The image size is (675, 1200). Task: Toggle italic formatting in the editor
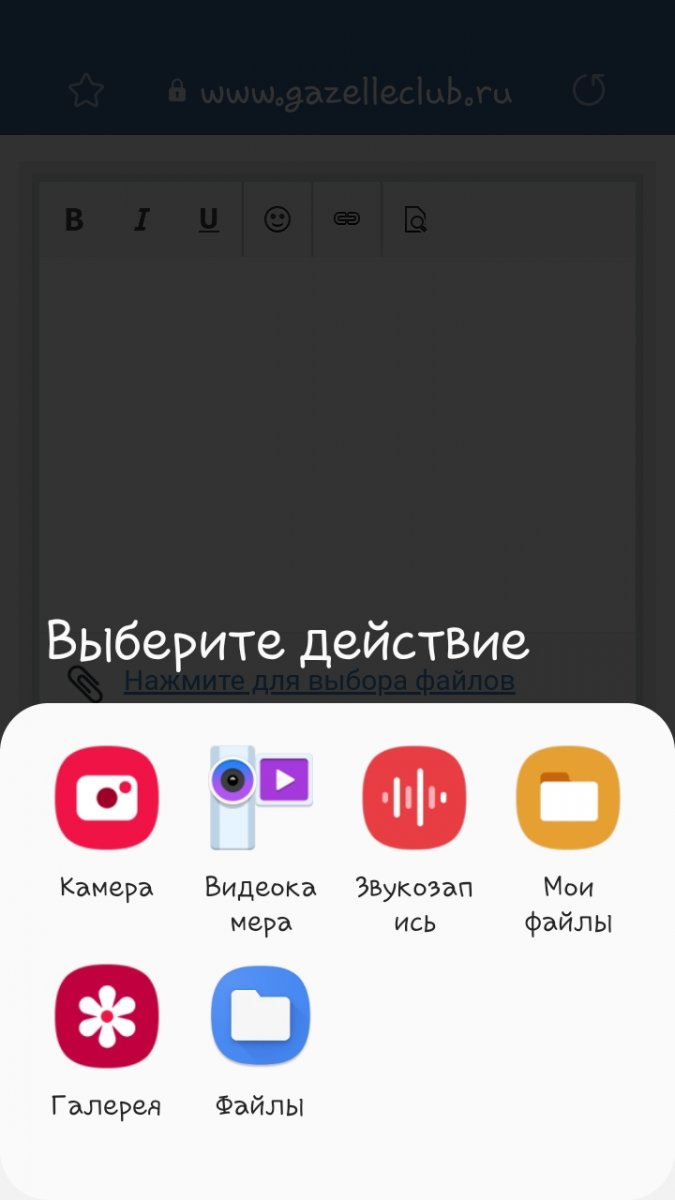(x=141, y=220)
